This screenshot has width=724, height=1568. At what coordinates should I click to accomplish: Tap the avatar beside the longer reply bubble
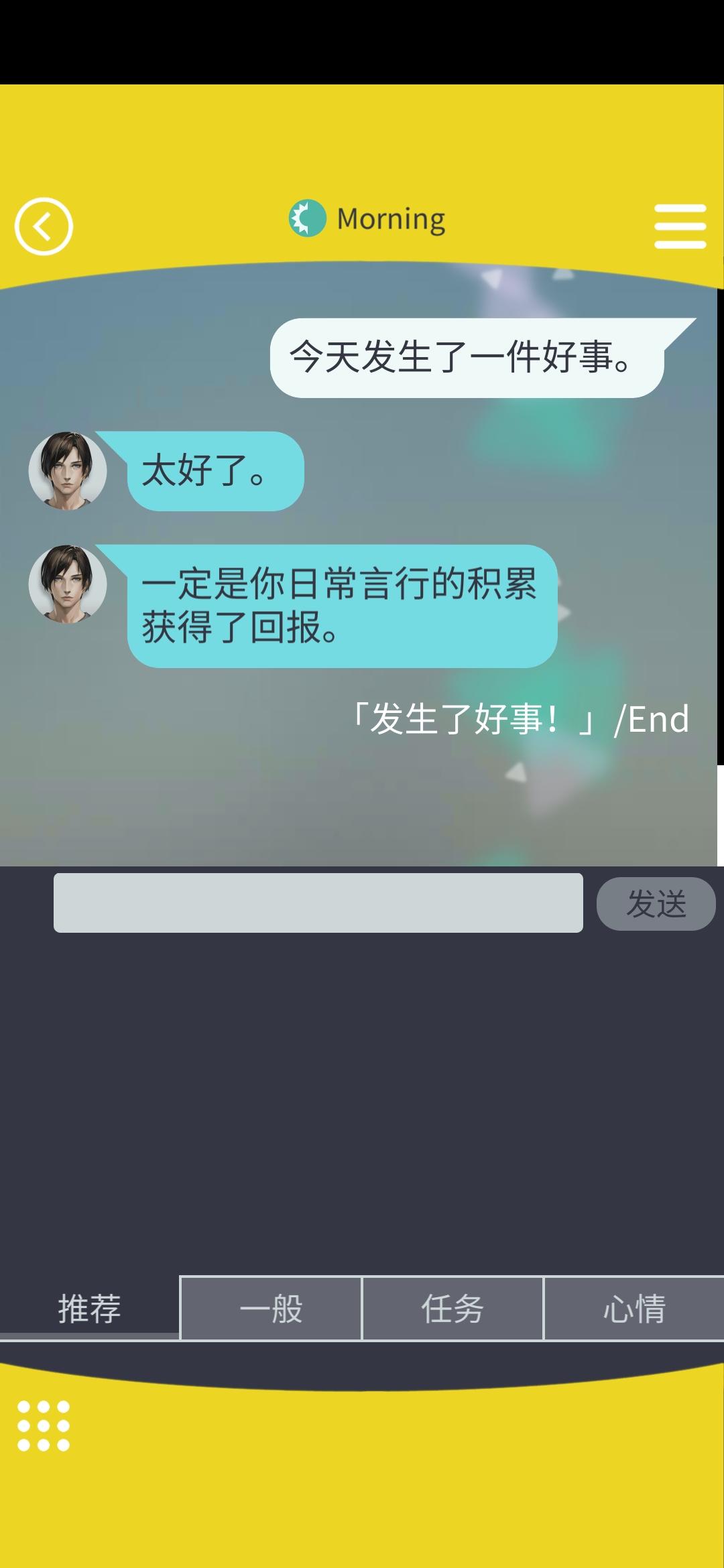pos(67,586)
